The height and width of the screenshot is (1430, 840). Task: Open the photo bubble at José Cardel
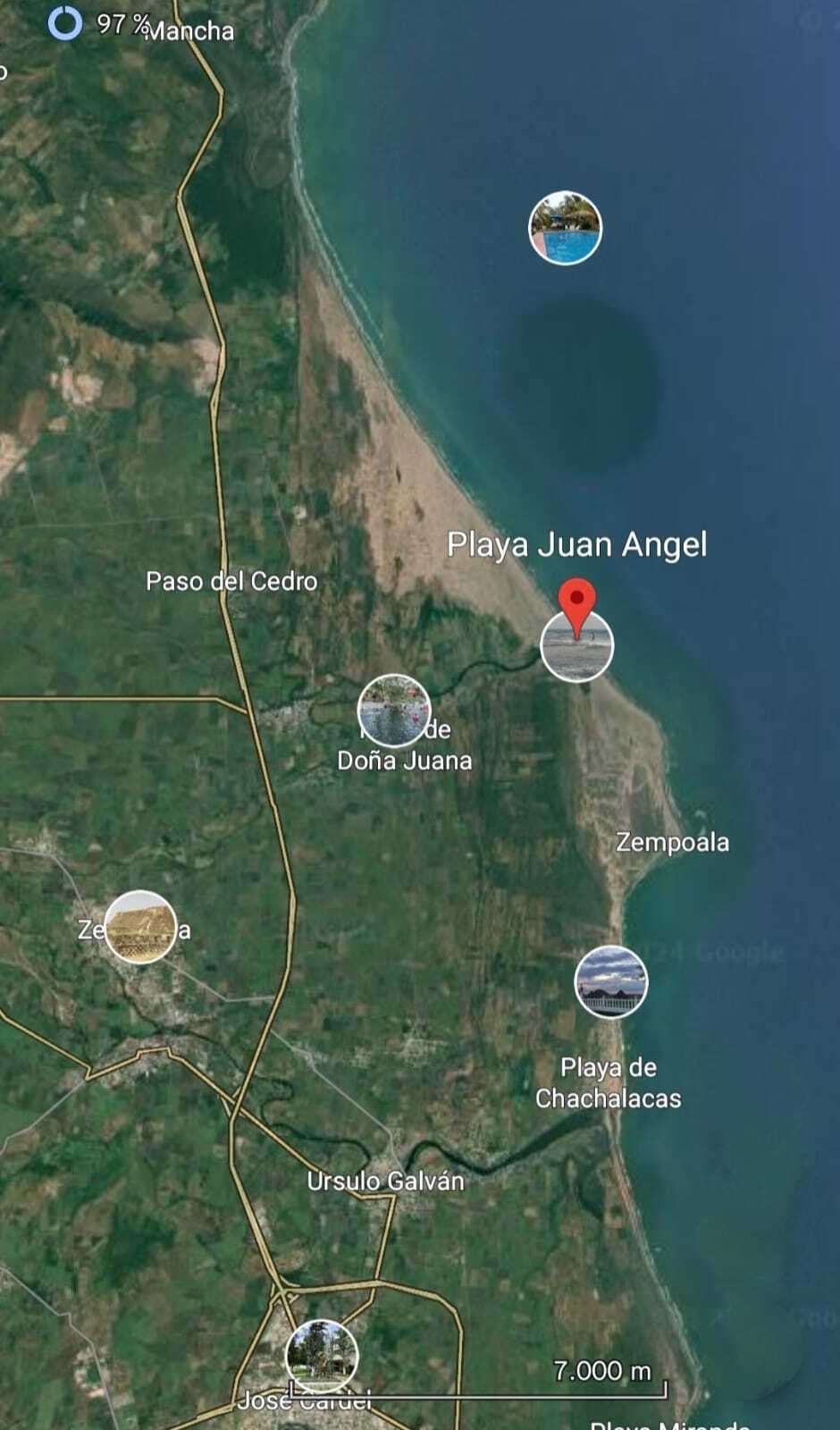[x=322, y=1355]
